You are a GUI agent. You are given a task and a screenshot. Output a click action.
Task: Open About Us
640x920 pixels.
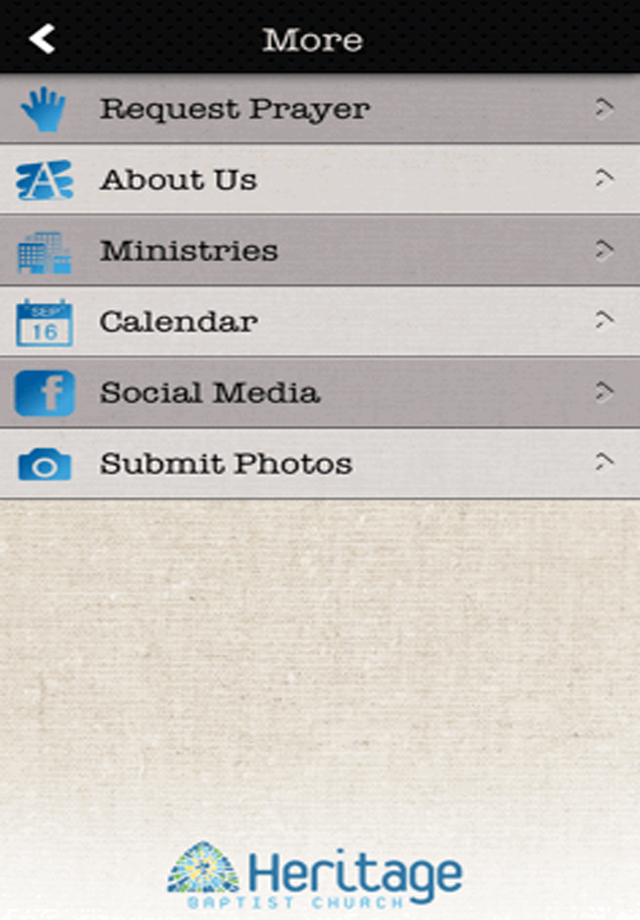(320, 180)
